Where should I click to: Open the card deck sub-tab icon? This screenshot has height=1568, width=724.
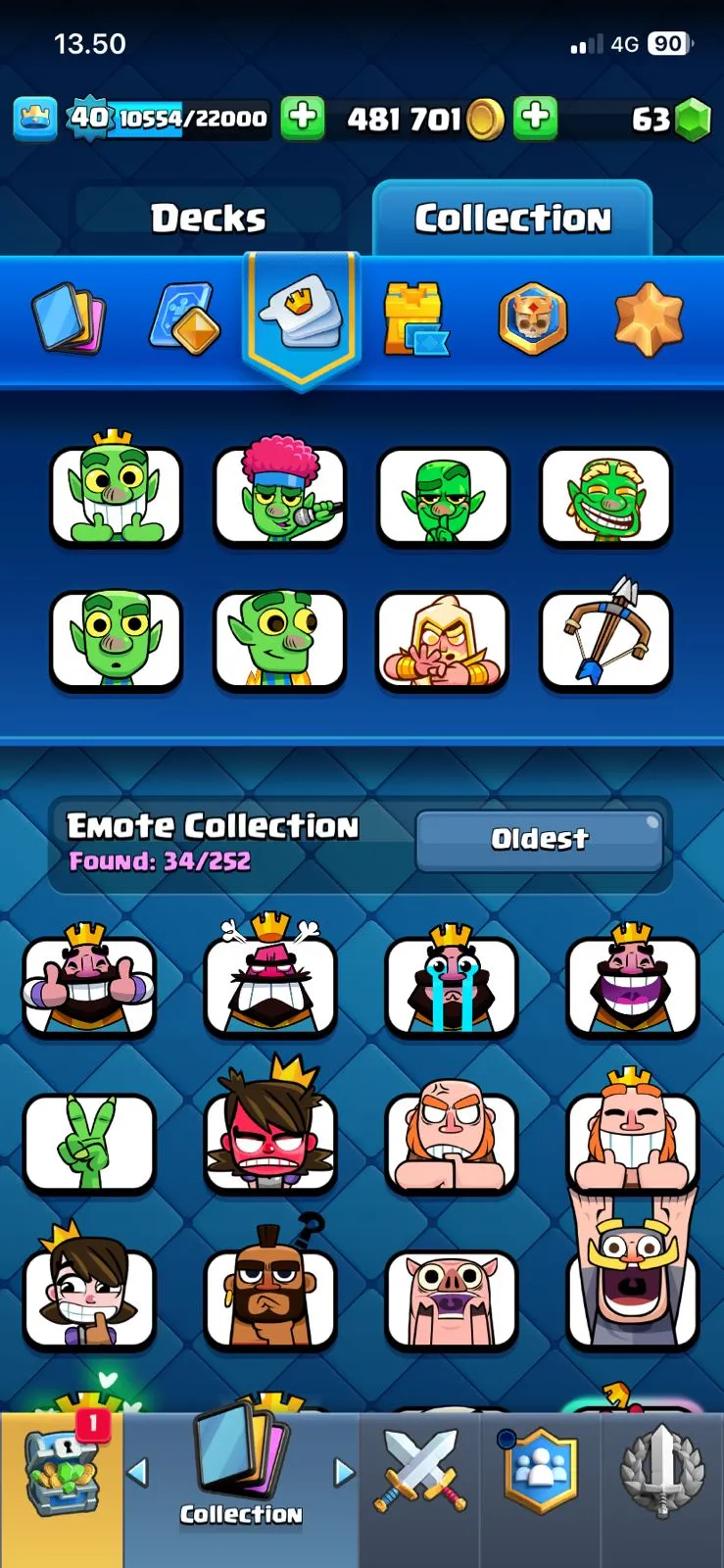click(69, 318)
